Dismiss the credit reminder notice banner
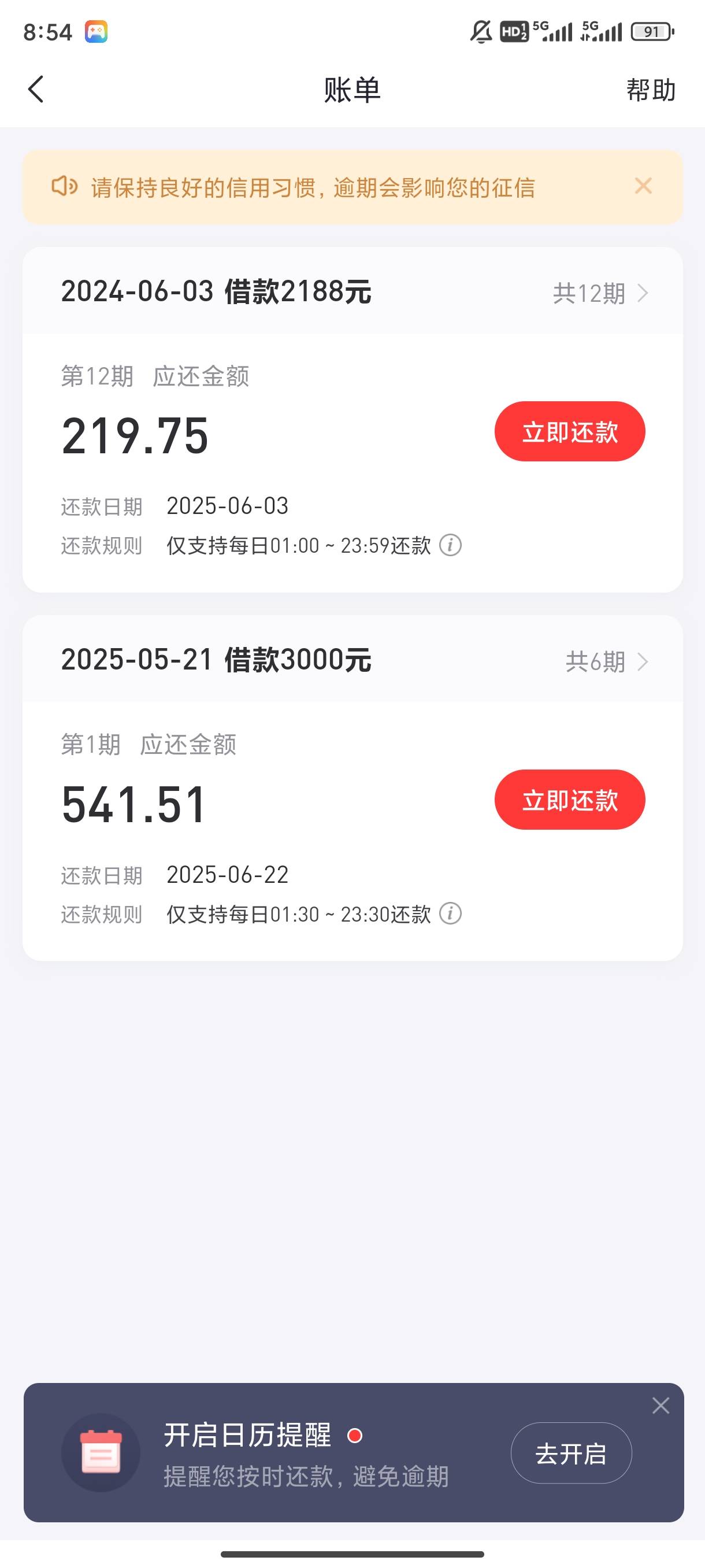705x1568 pixels. [x=643, y=186]
